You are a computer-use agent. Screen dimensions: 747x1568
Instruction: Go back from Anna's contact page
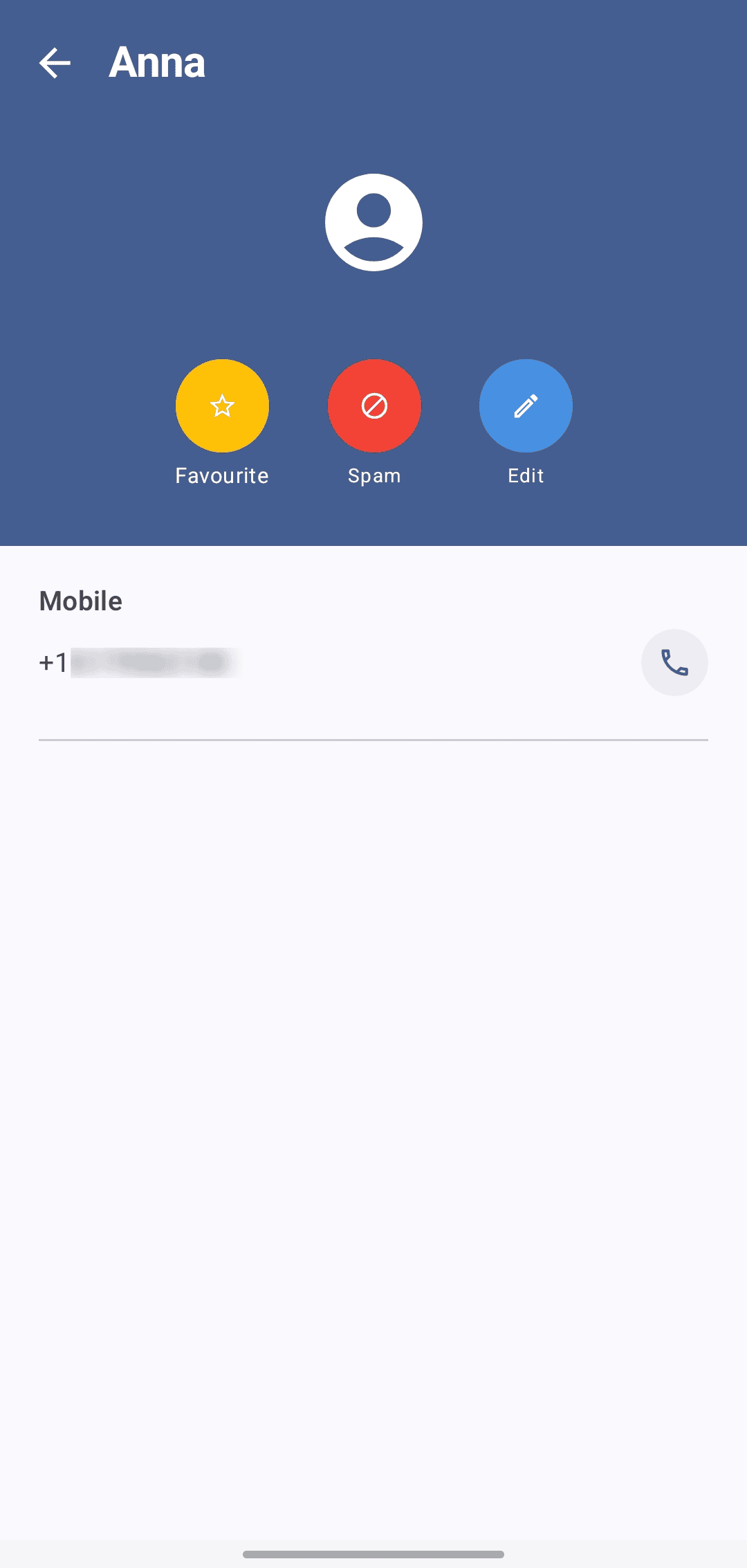click(x=55, y=63)
